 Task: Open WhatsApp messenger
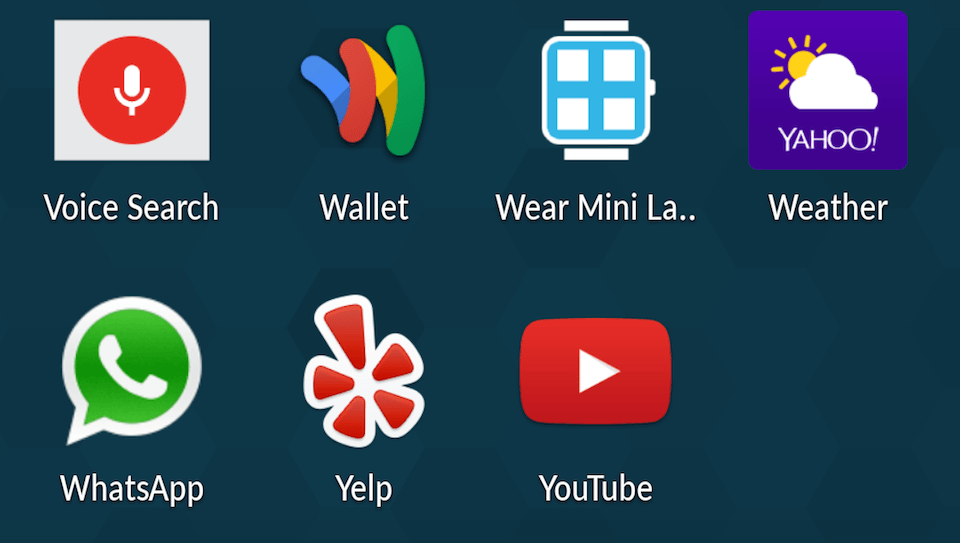point(131,372)
